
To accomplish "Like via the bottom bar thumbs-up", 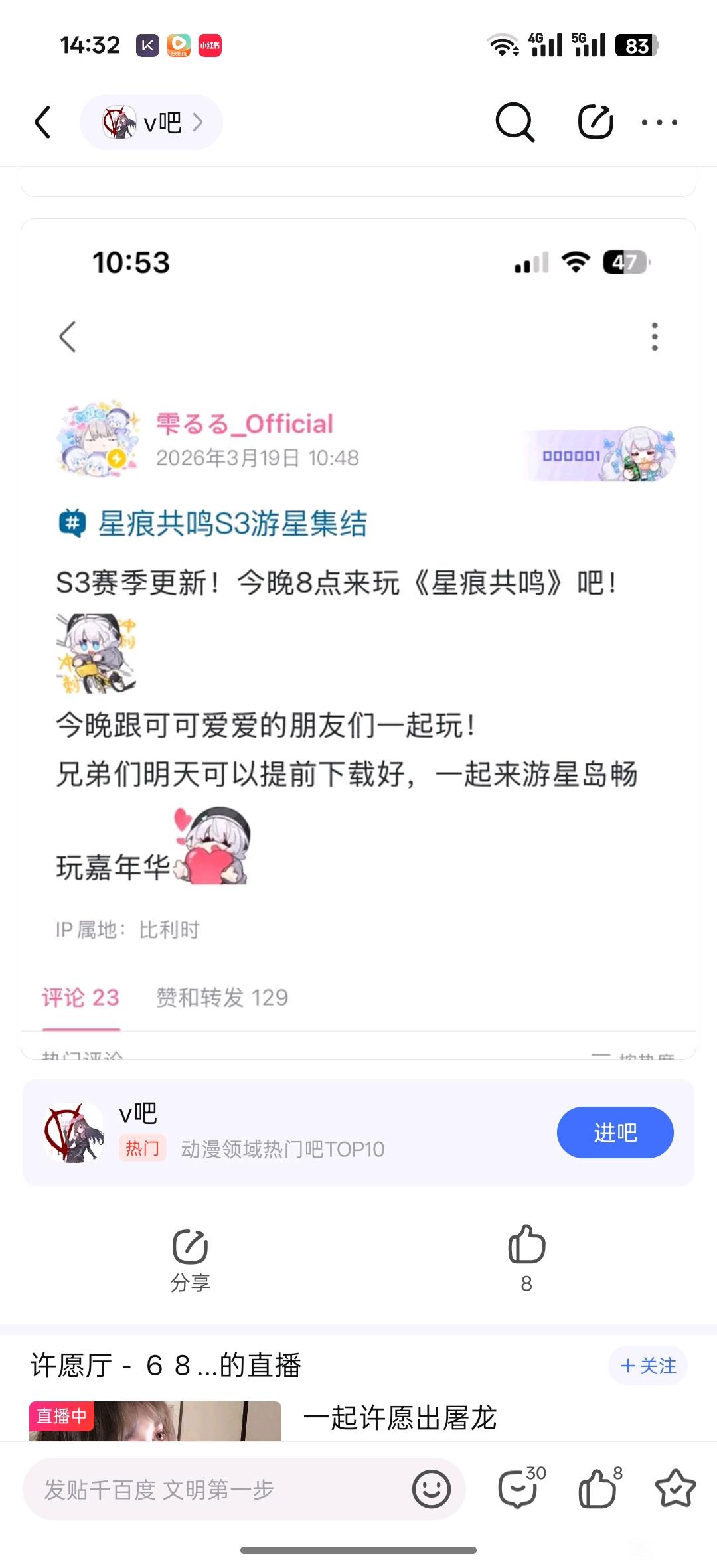I will 599,1488.
